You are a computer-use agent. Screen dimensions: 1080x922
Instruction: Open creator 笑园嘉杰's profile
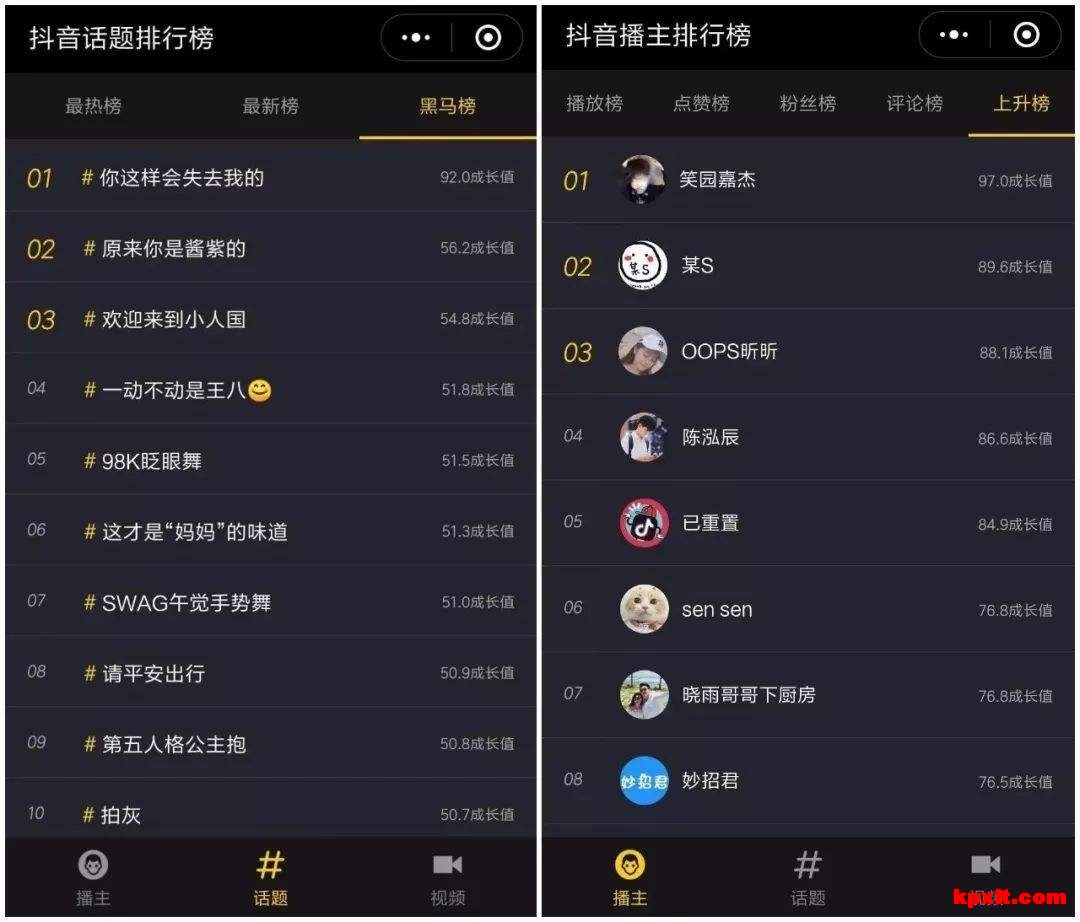717,180
